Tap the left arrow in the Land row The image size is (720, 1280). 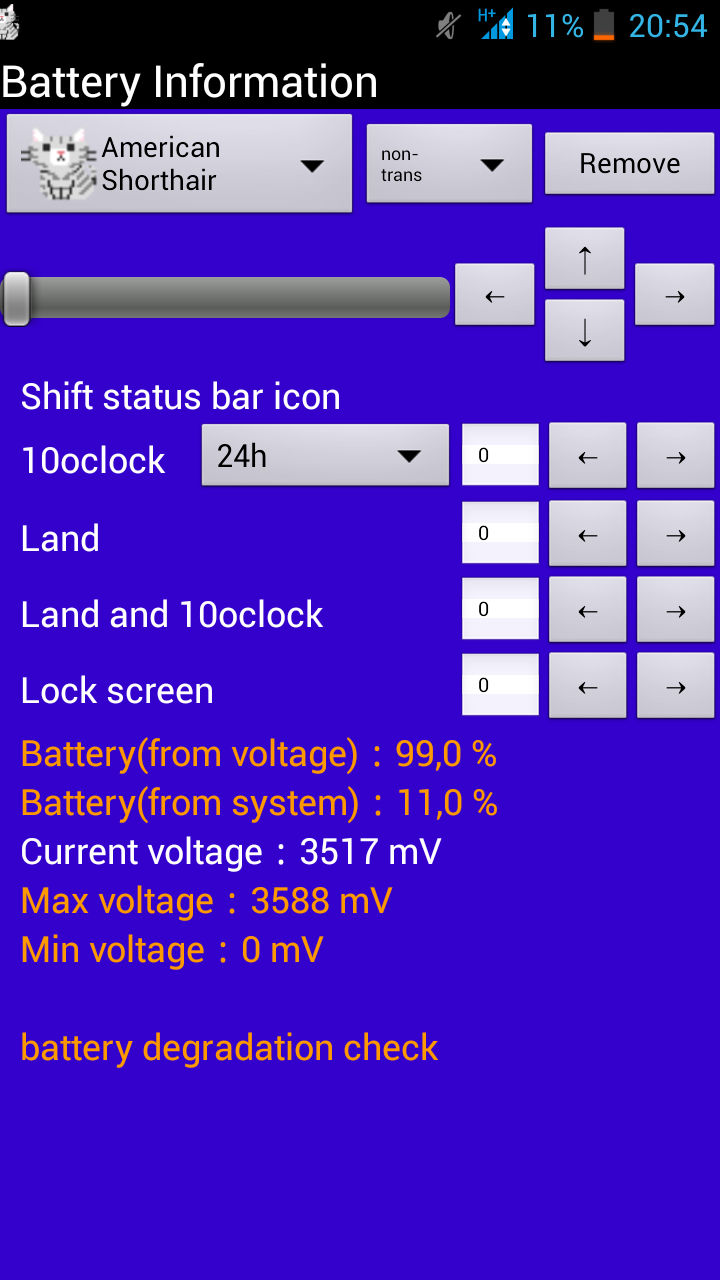pyautogui.click(x=588, y=534)
